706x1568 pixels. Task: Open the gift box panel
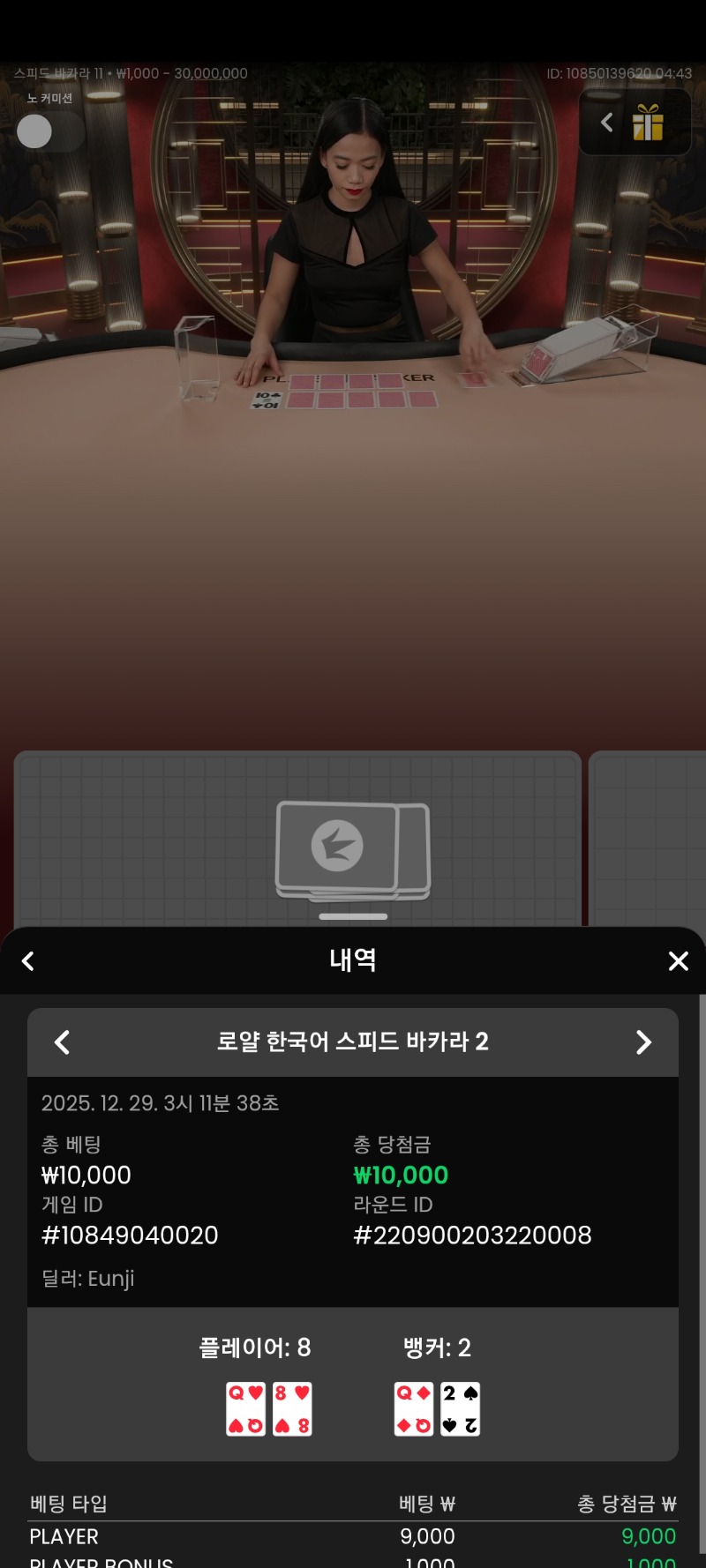point(647,123)
